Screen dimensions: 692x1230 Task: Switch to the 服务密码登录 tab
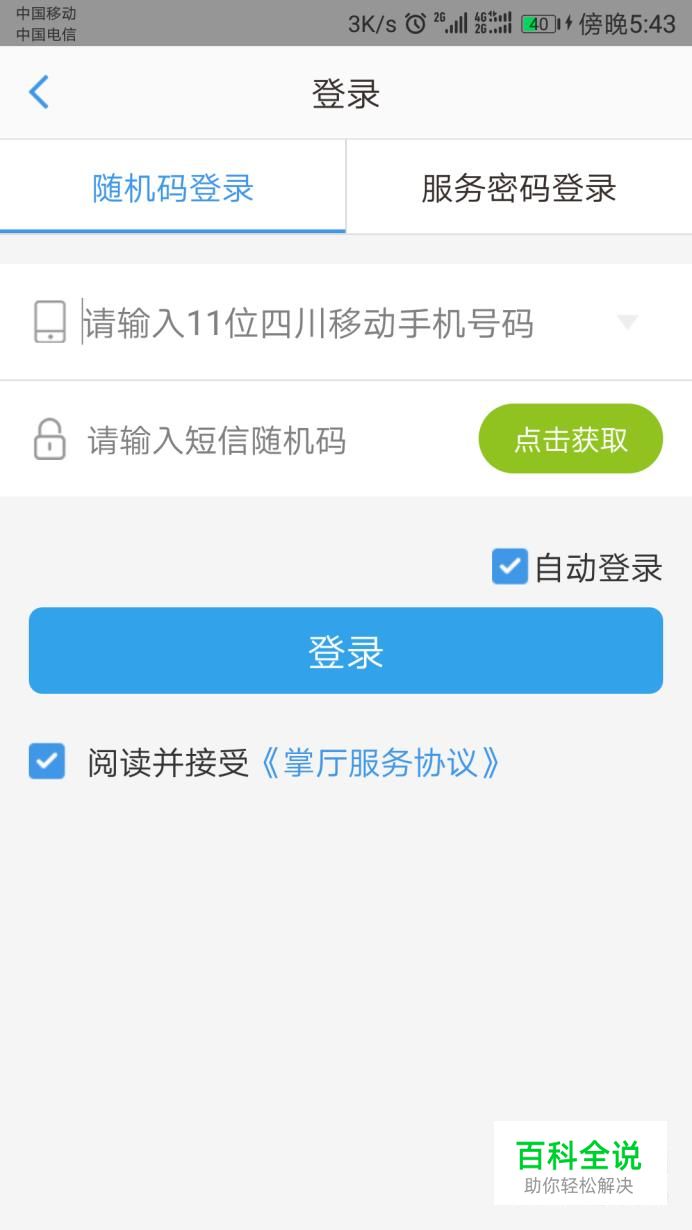(x=519, y=187)
